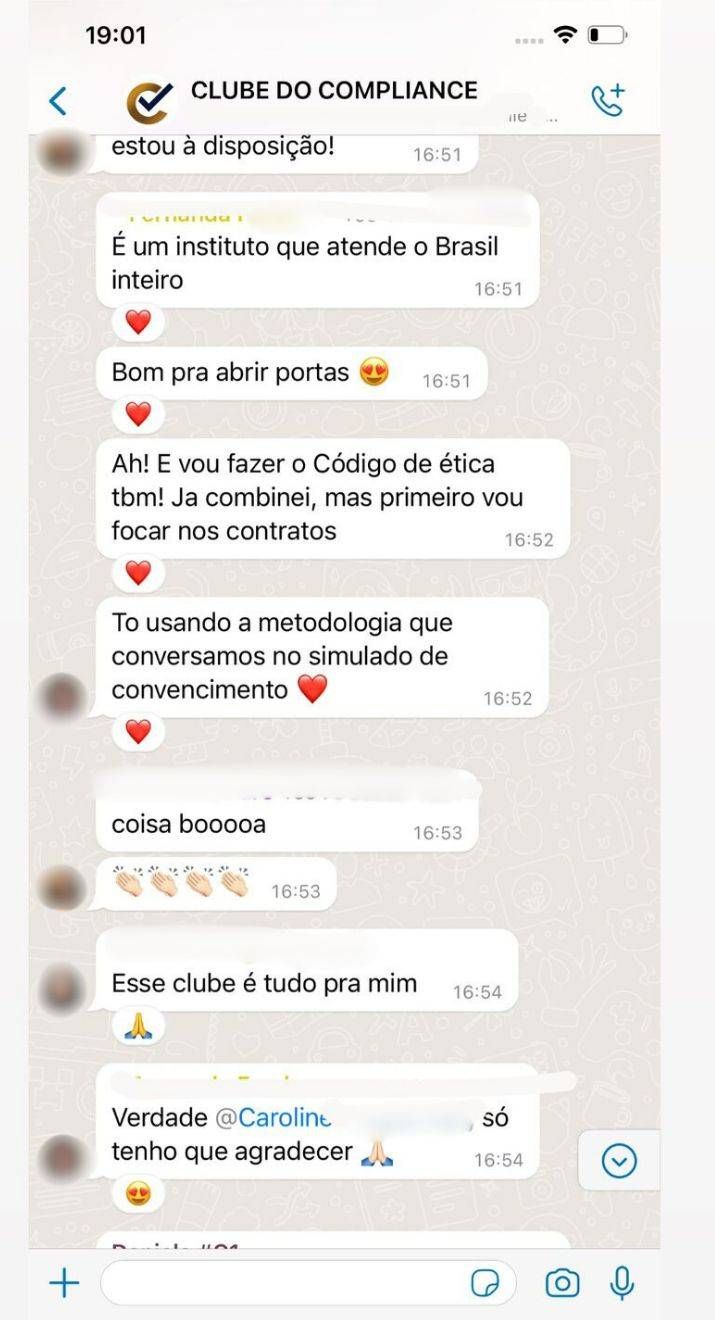
Task: Open the attachment plus menu
Action: 64,1283
